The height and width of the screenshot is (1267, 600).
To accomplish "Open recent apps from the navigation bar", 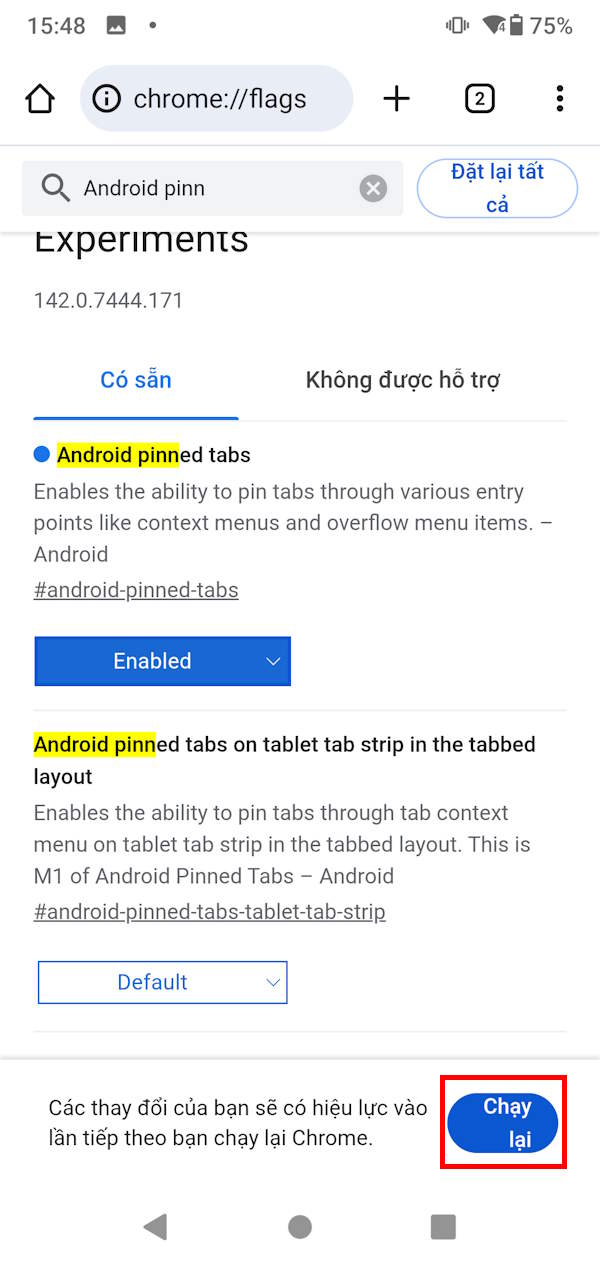I will tap(443, 1226).
